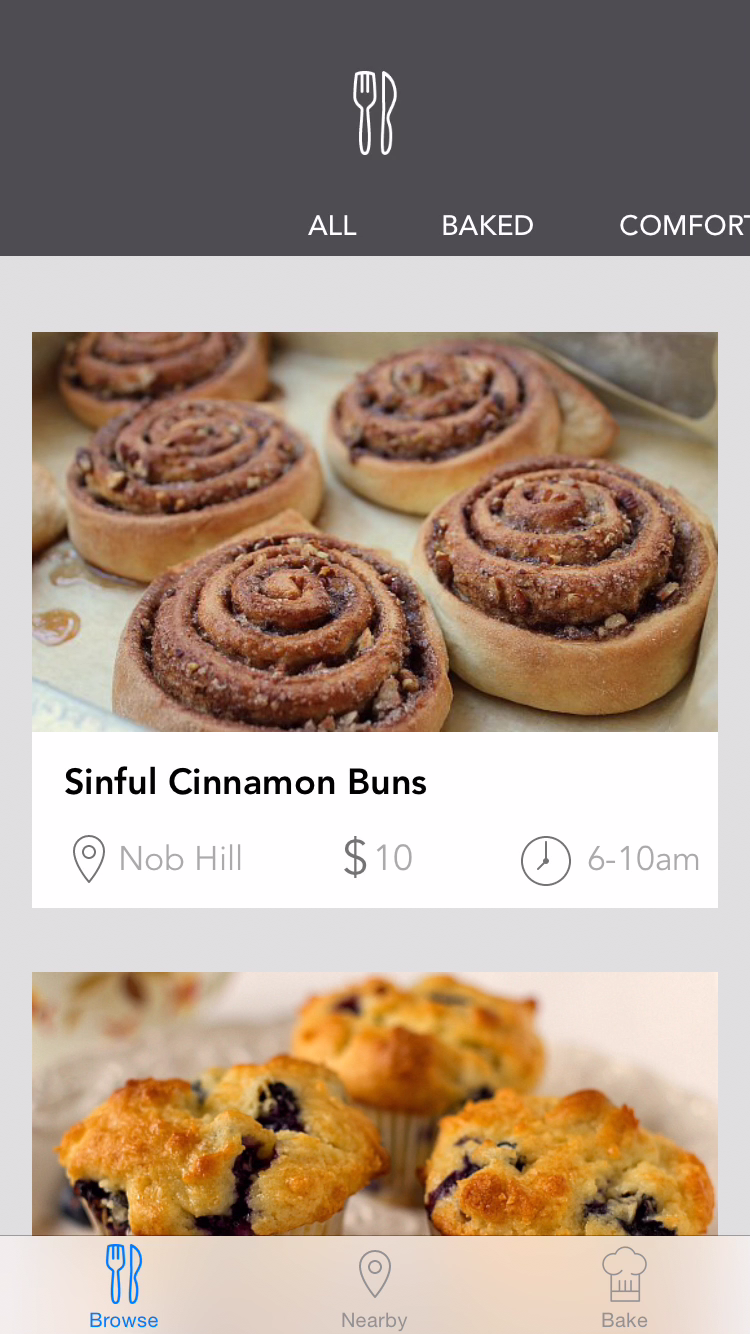The height and width of the screenshot is (1334, 750).
Task: Open the Sinful Cinnamon Buns card
Action: click(x=374, y=620)
